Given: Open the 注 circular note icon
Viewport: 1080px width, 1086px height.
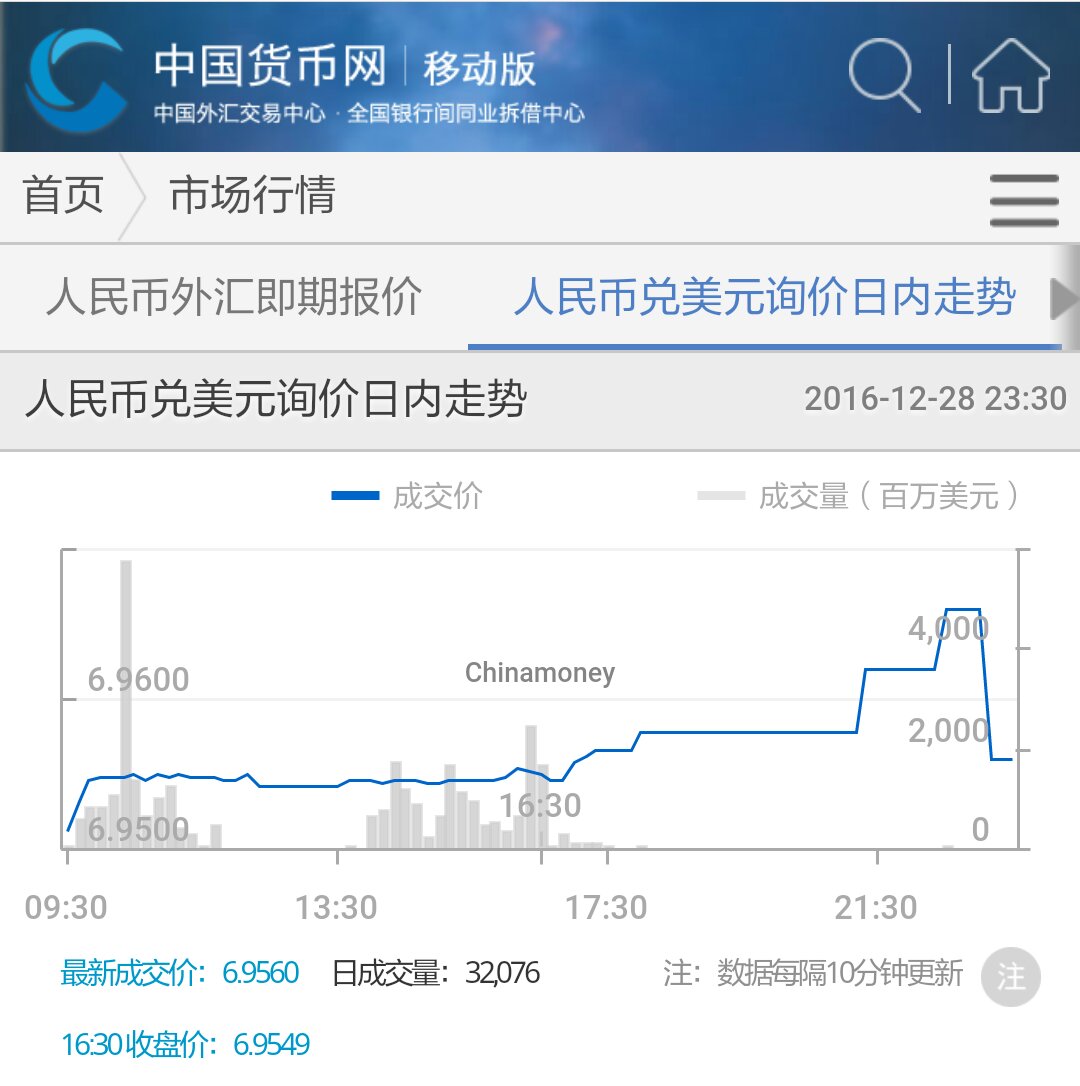Looking at the screenshot, I should (x=1010, y=975).
